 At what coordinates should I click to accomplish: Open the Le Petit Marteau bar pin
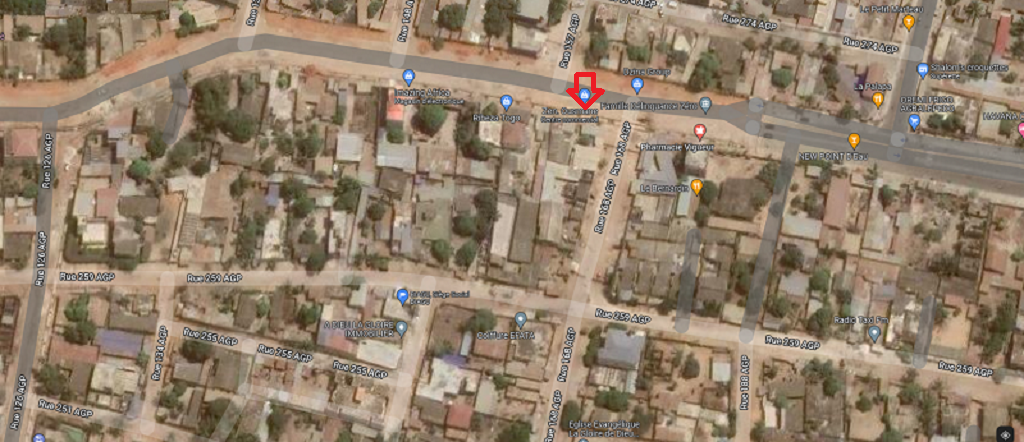point(908,22)
